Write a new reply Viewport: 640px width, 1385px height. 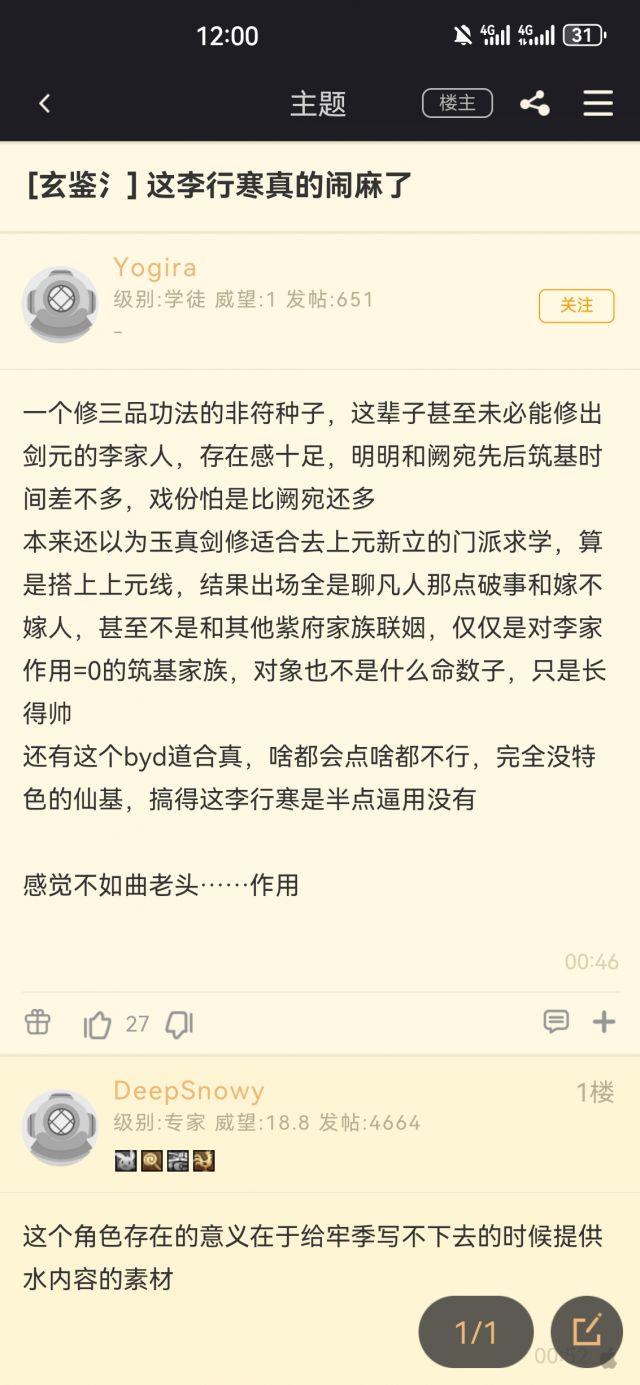pyautogui.click(x=587, y=1331)
